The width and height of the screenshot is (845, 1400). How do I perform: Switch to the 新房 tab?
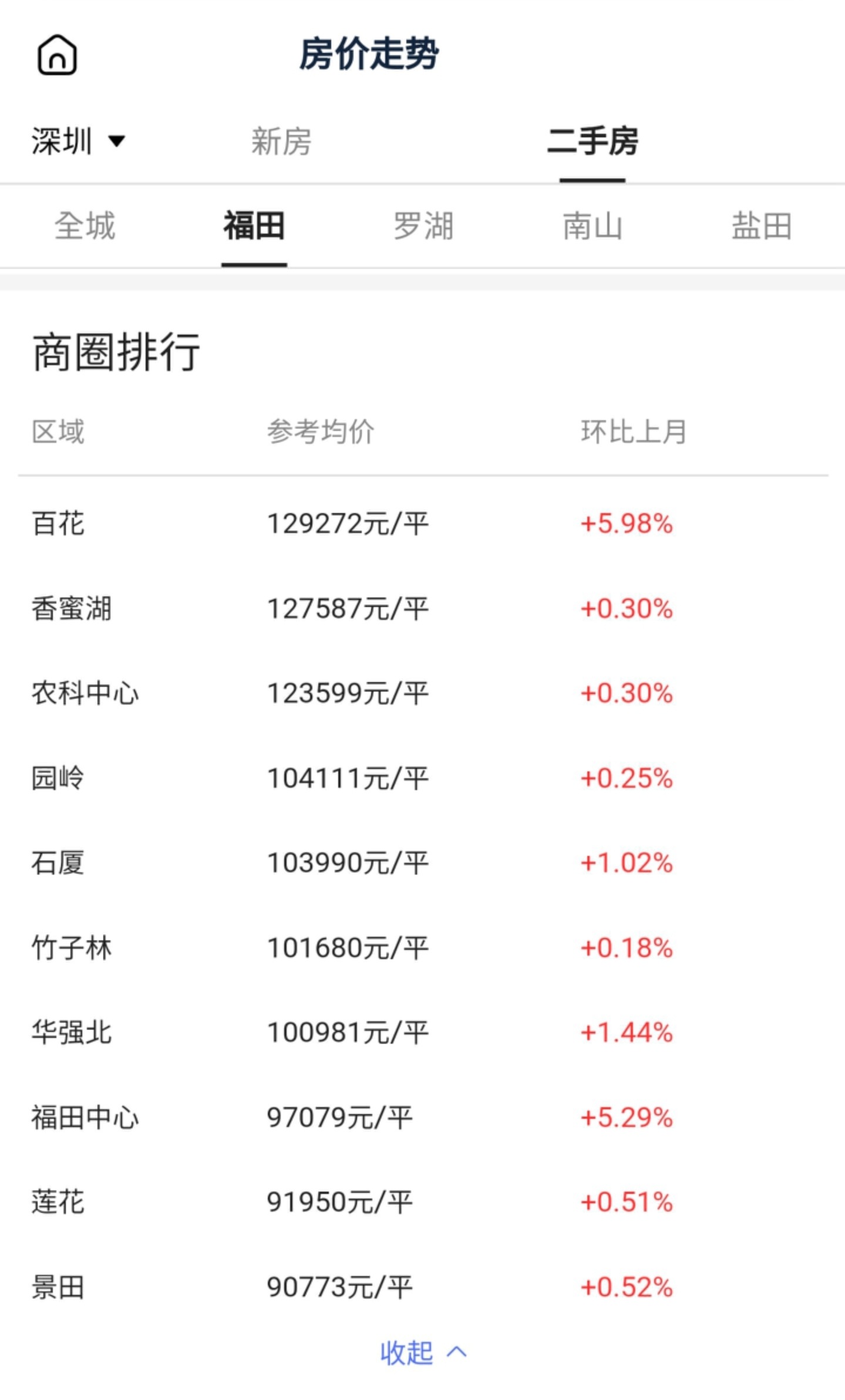(281, 141)
